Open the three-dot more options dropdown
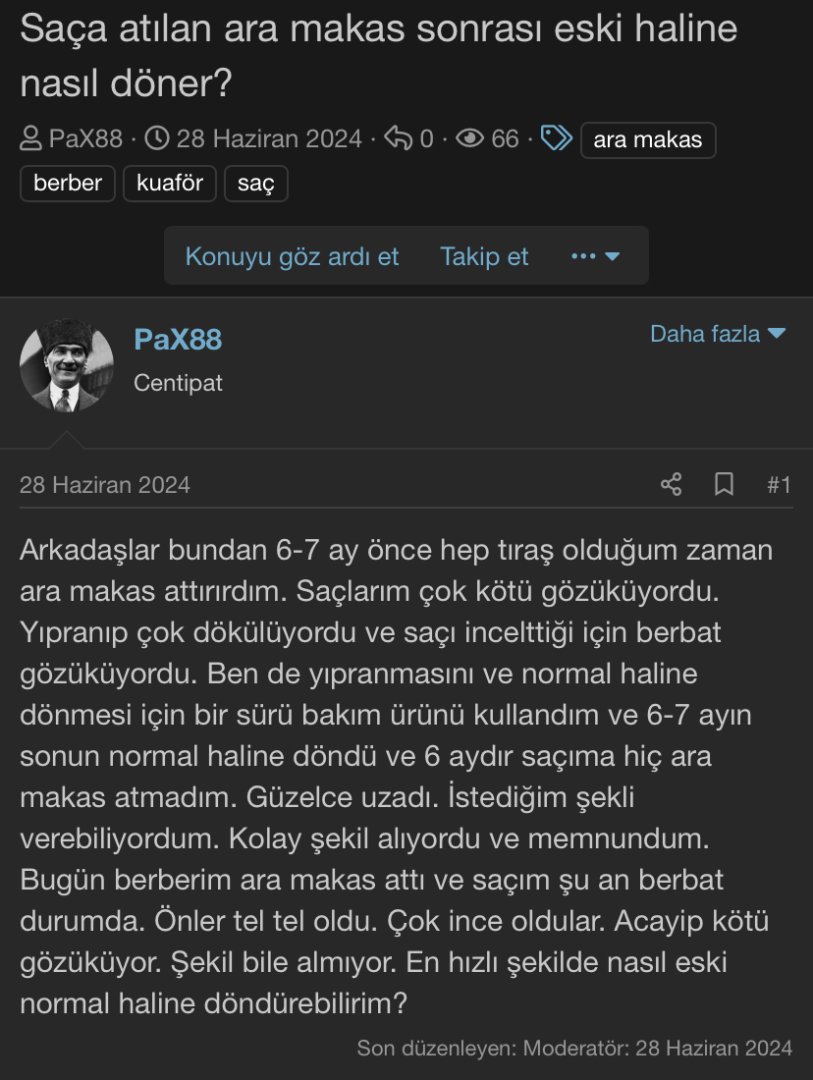The height and width of the screenshot is (1080, 813). pos(595,256)
